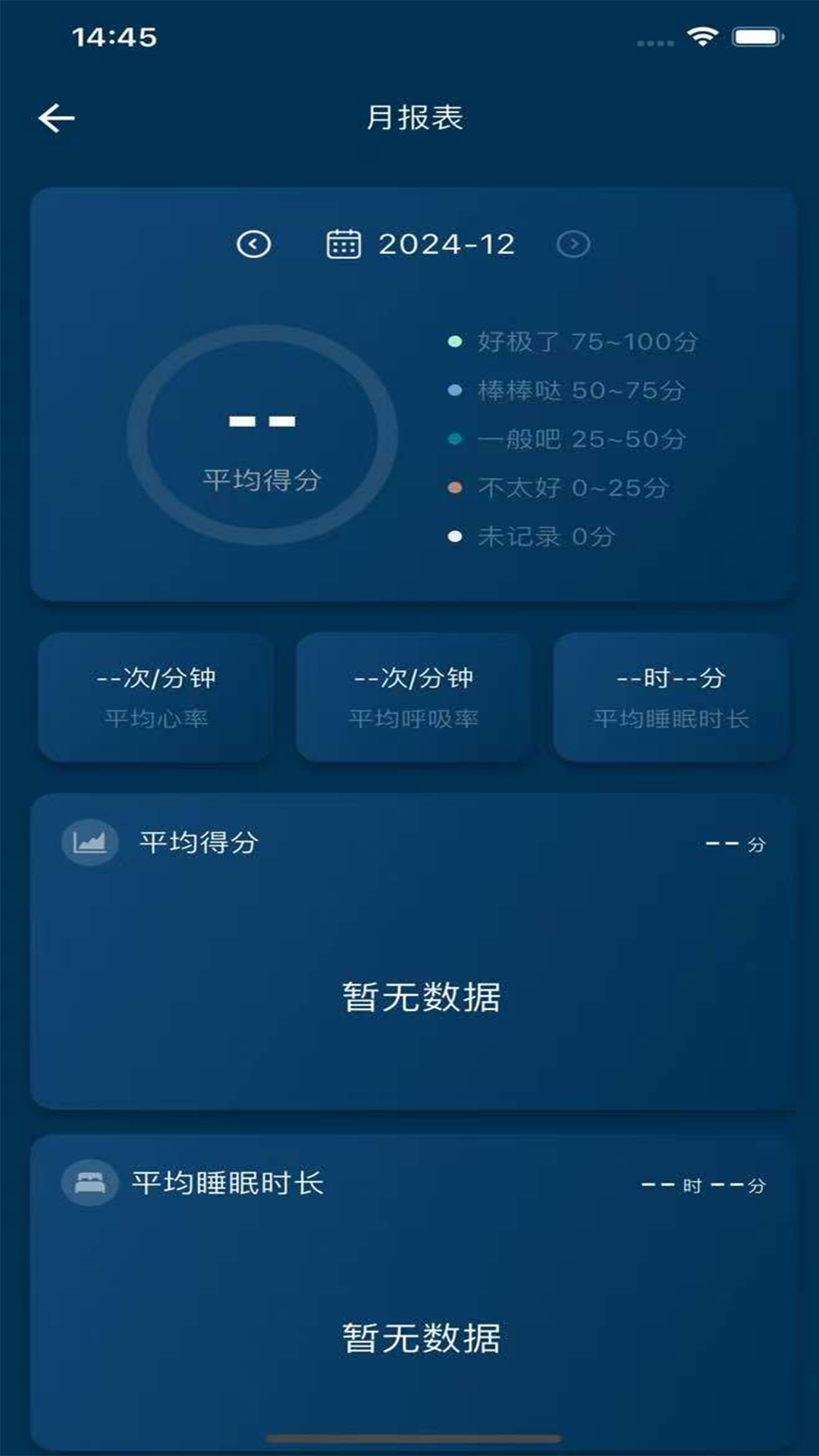Open the 2024-12 month selector
819x1456 pixels.
pyautogui.click(x=446, y=243)
